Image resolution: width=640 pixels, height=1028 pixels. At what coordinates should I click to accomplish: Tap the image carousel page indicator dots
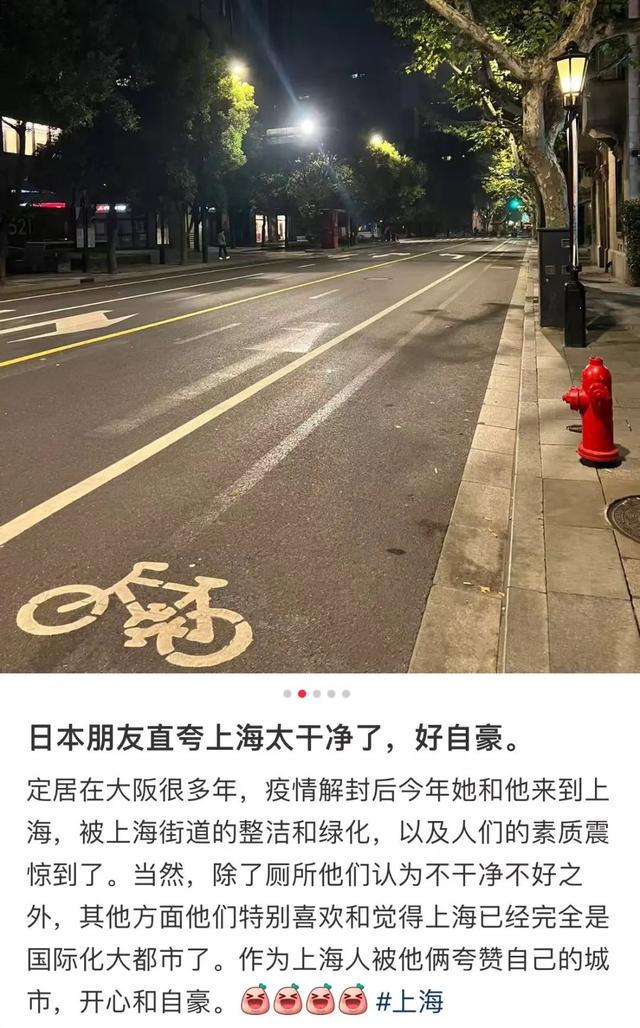click(x=316, y=693)
